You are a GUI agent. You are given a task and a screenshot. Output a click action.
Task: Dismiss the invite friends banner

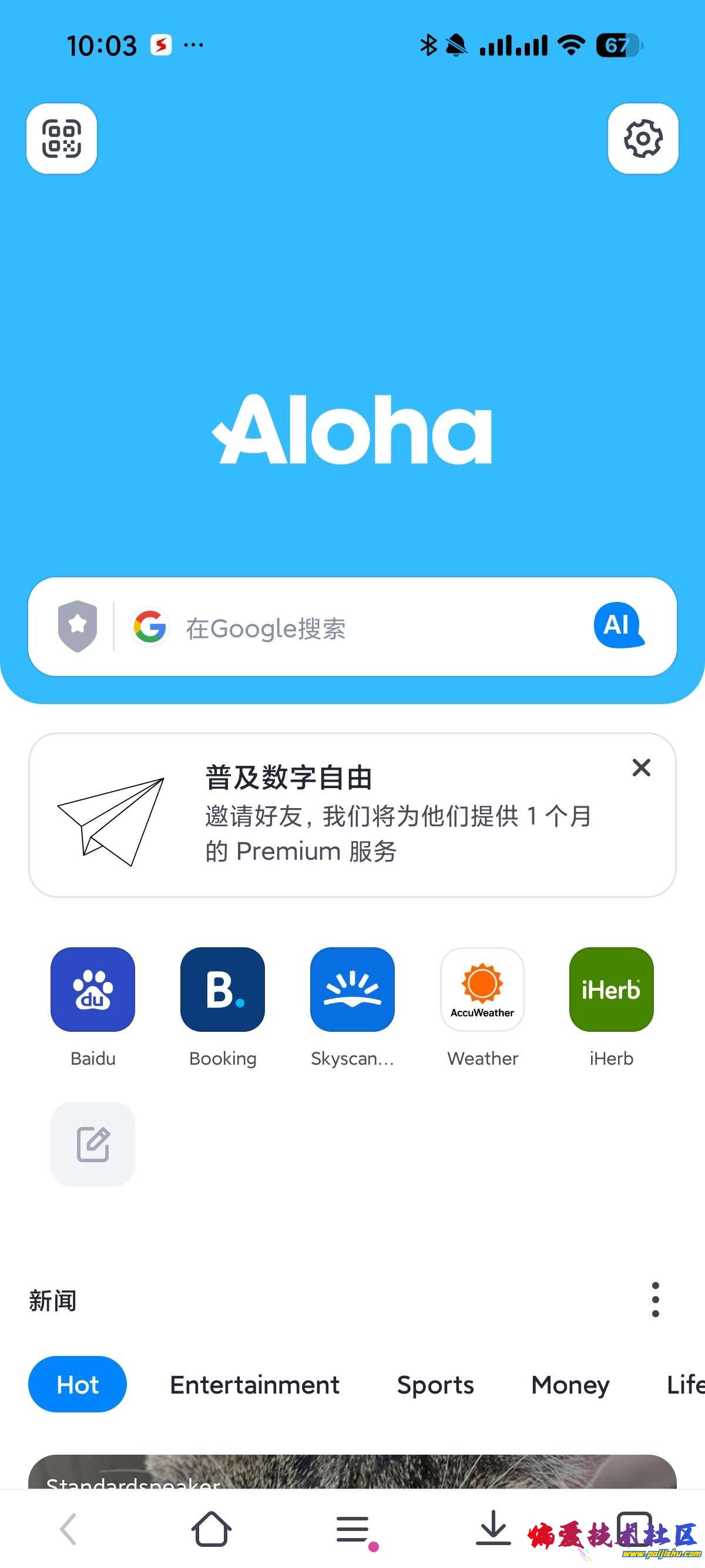641,768
